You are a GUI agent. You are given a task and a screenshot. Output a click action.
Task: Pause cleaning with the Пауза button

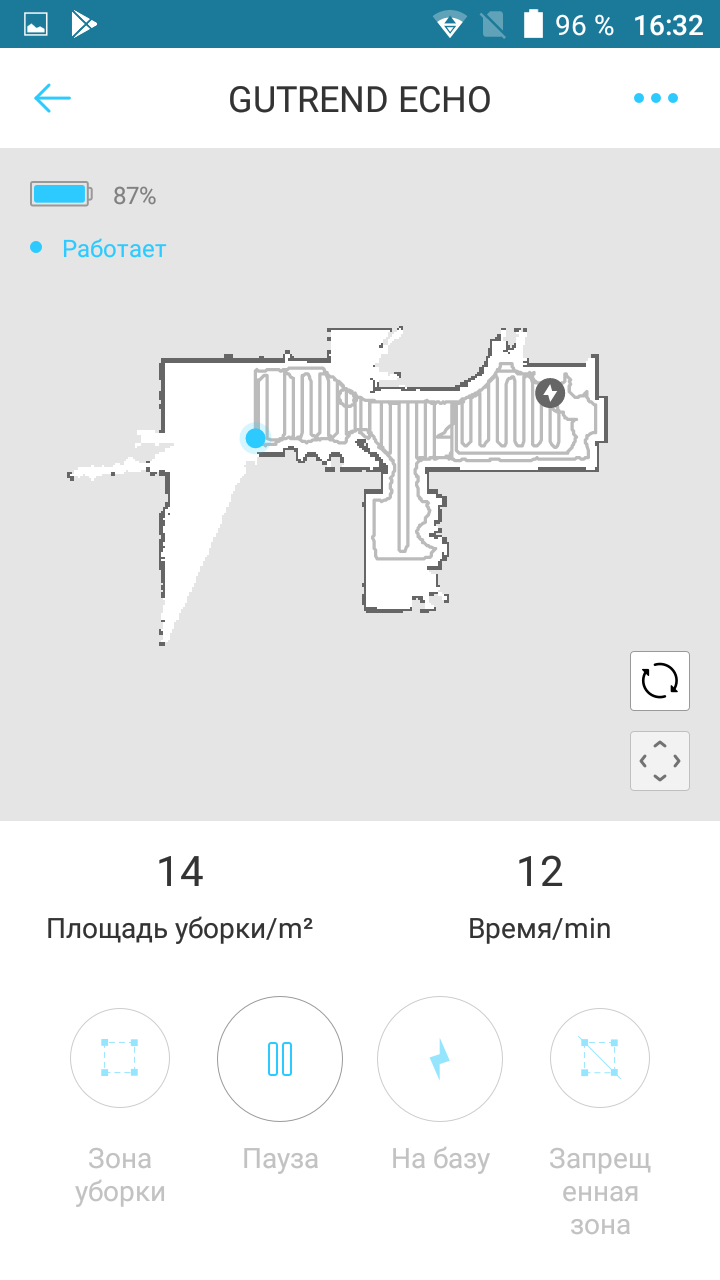(x=280, y=1058)
